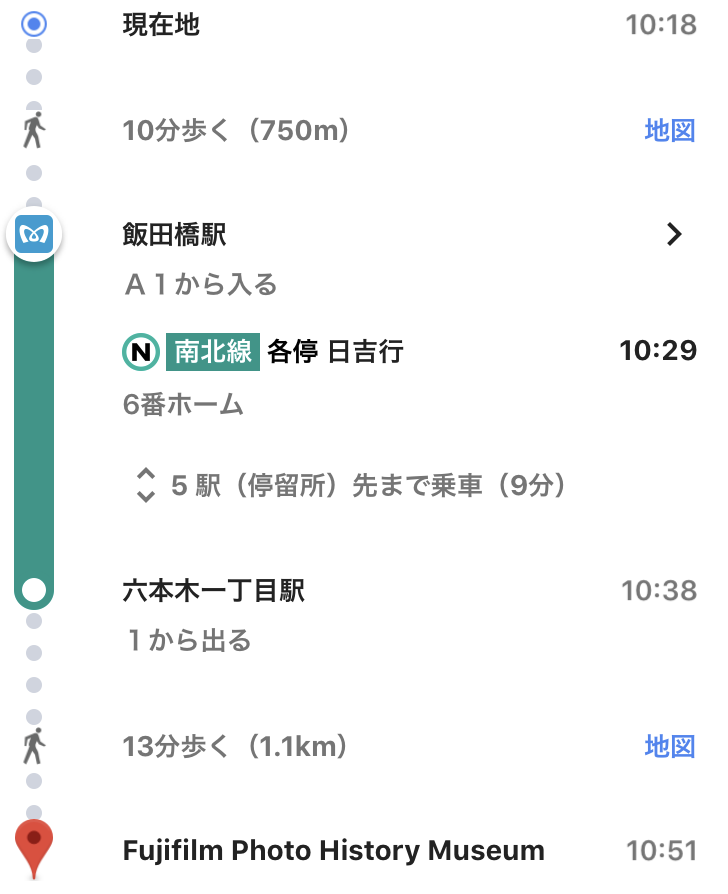Open map for the 13分歩く (1.1km) walk
The image size is (728, 894).
pyautogui.click(x=669, y=746)
